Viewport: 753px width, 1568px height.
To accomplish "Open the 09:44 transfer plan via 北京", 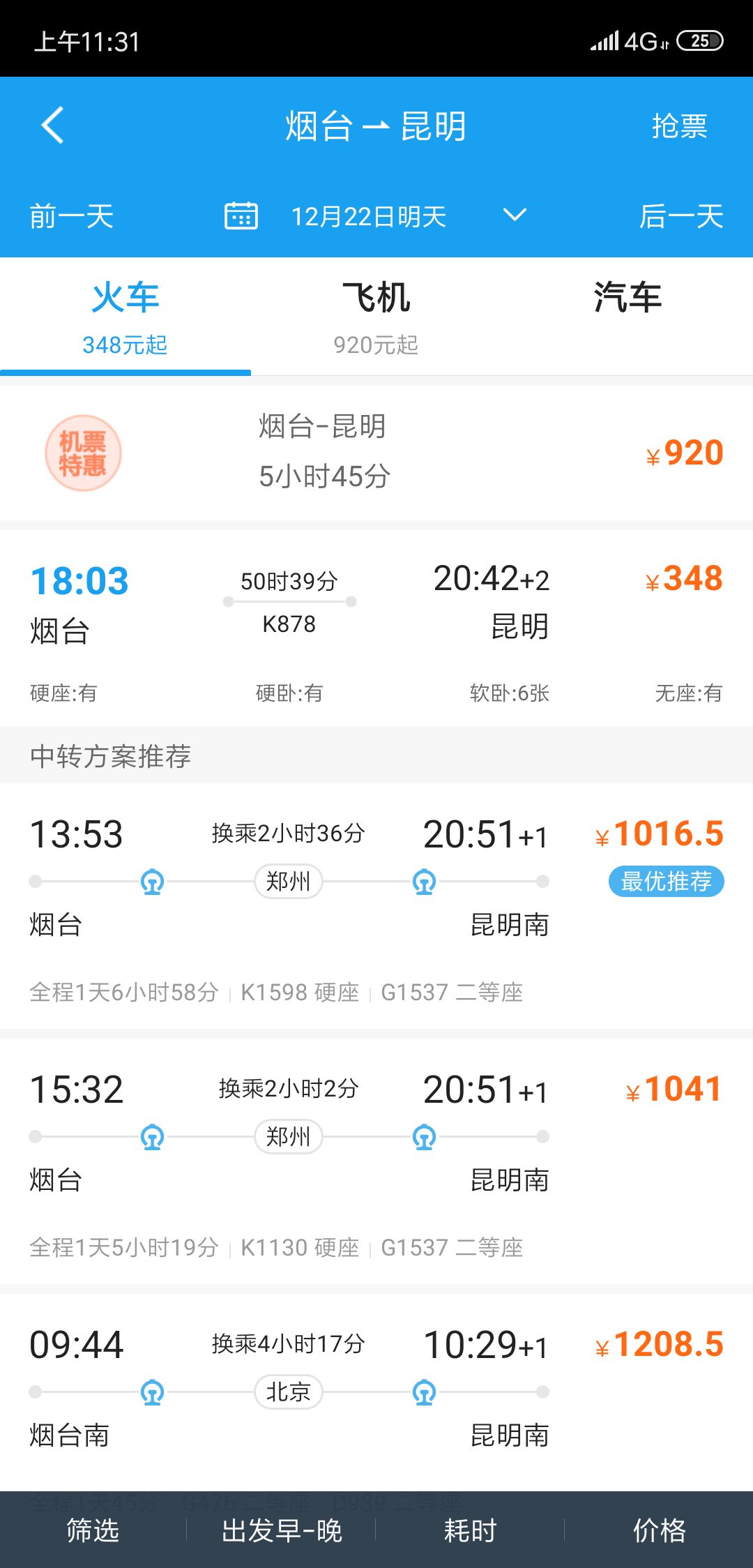I will [376, 1392].
